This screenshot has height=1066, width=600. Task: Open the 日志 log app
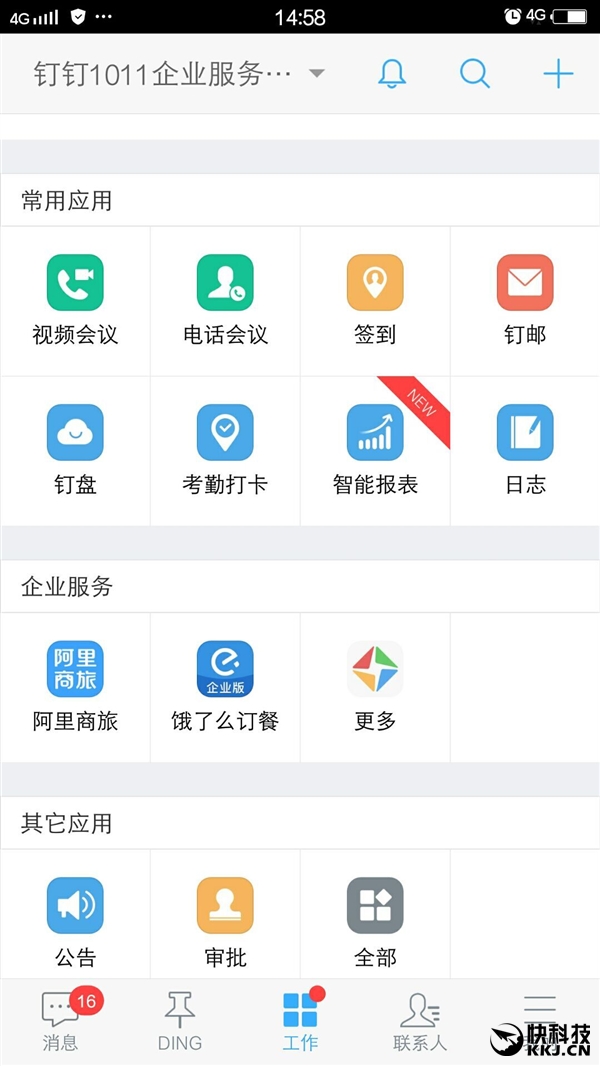(x=525, y=450)
